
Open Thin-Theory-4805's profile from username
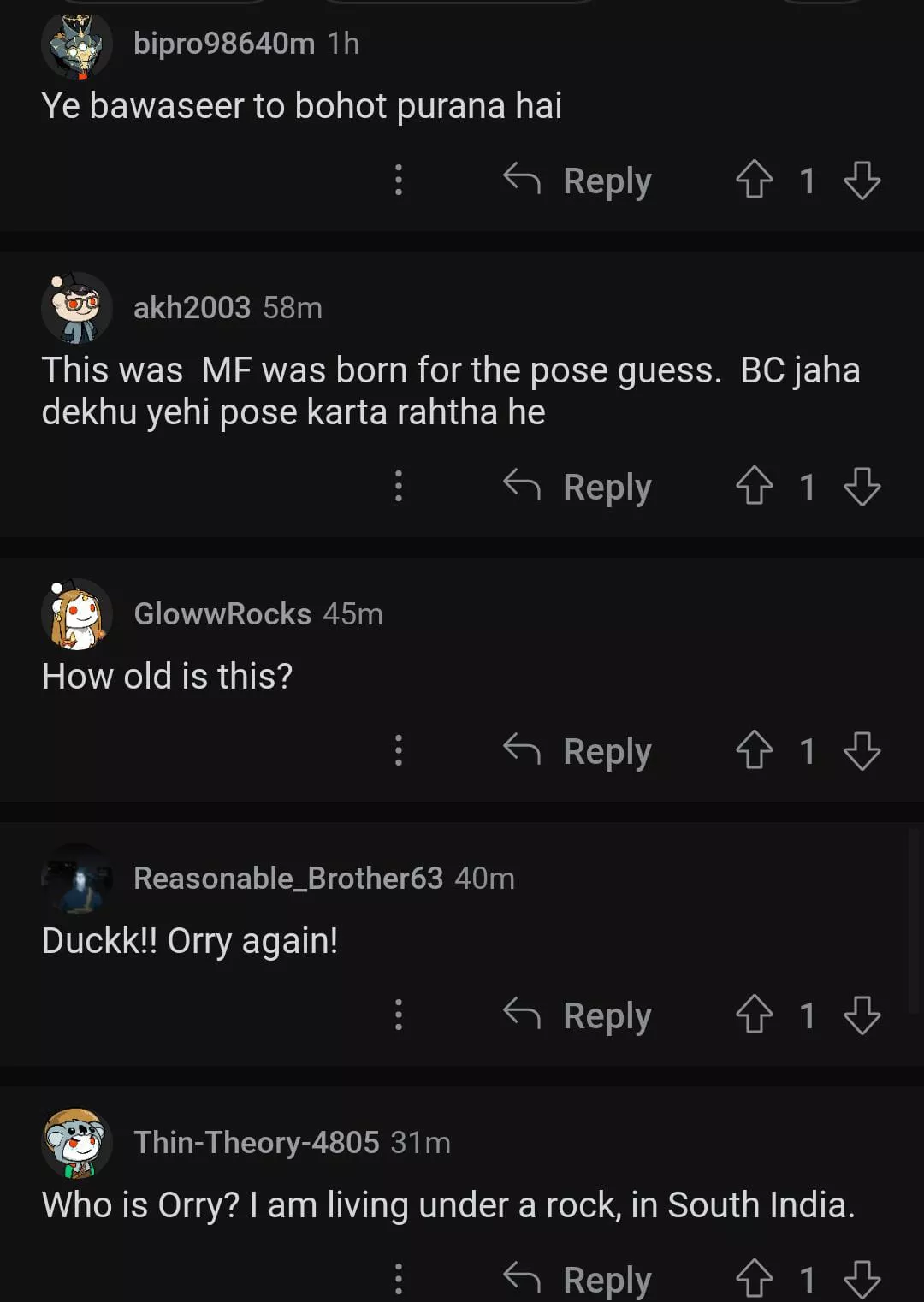pos(256,1142)
